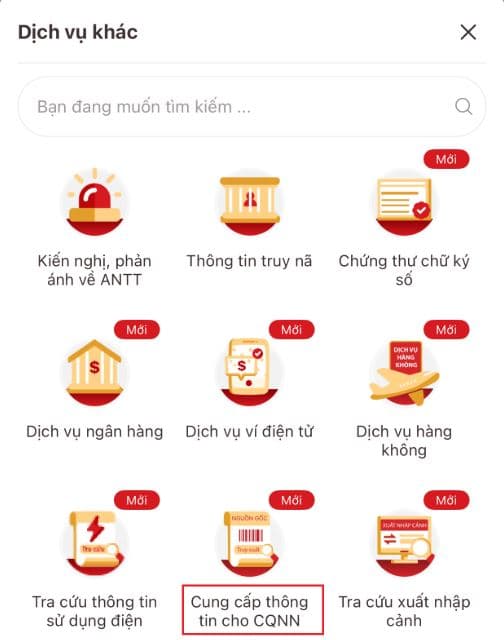This screenshot has height=640, width=504.
Task: Open Tra cứu xuất nhập cảnh
Action: click(x=404, y=562)
